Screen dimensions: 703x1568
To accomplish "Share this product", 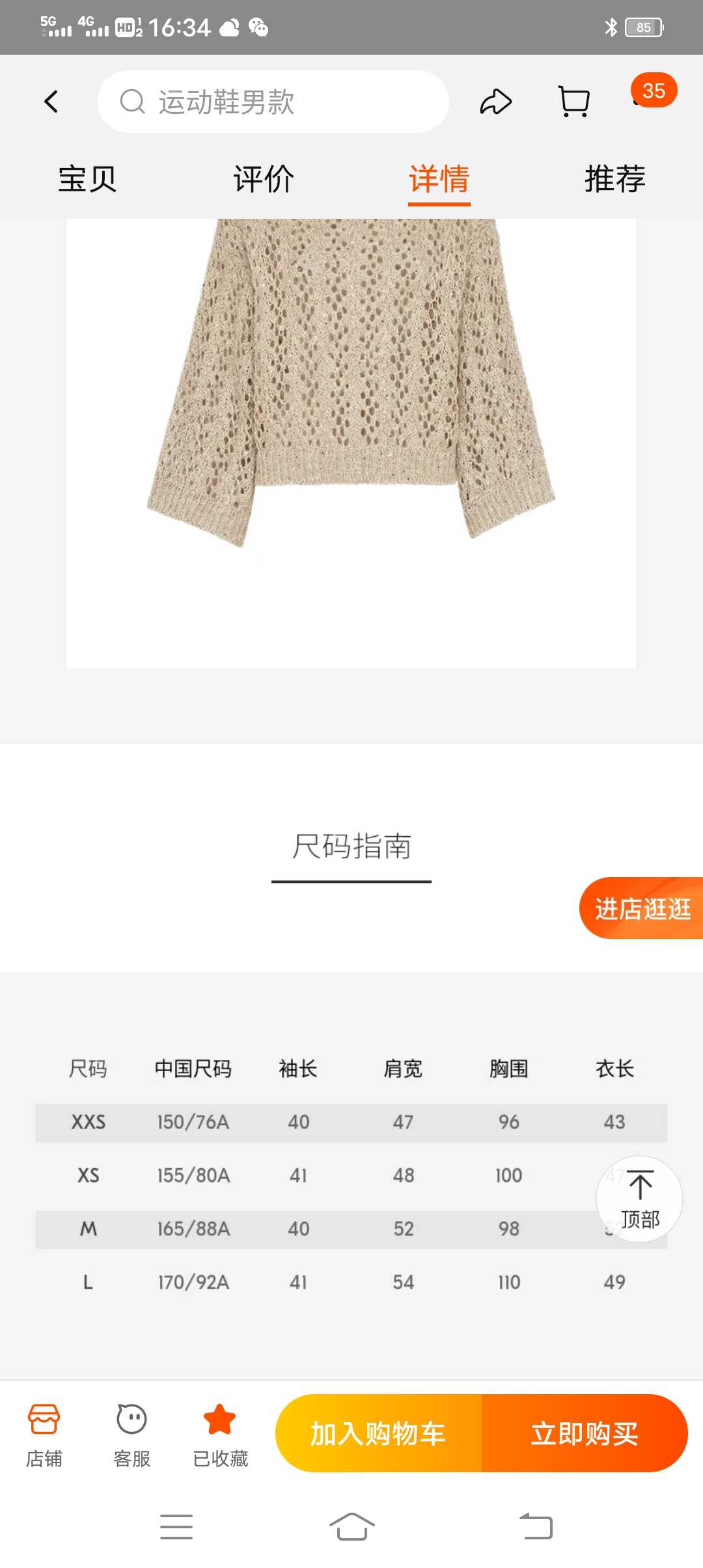I will coord(496,102).
